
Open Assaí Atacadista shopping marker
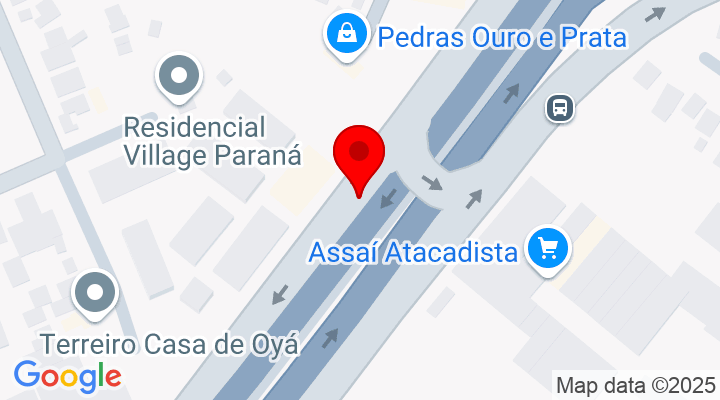pyautogui.click(x=547, y=247)
